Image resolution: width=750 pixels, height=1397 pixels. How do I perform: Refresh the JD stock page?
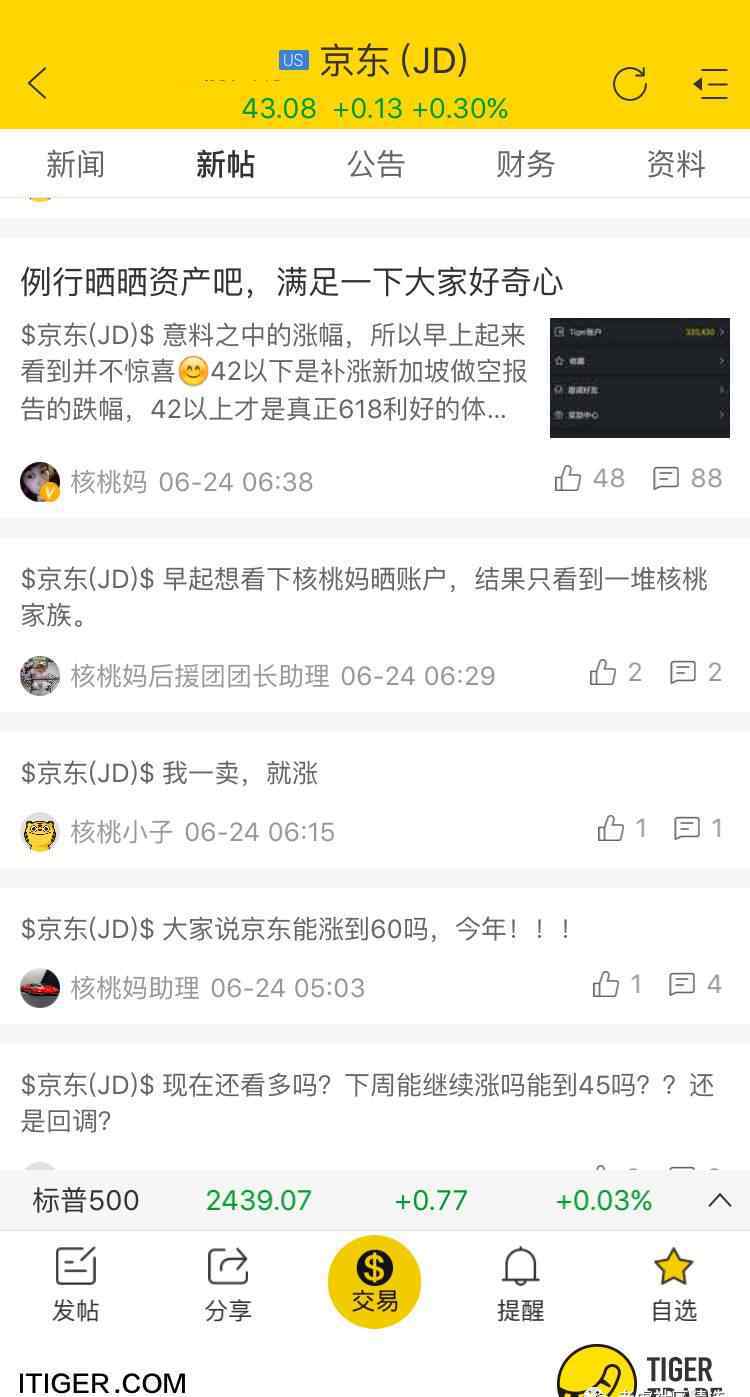coord(629,84)
